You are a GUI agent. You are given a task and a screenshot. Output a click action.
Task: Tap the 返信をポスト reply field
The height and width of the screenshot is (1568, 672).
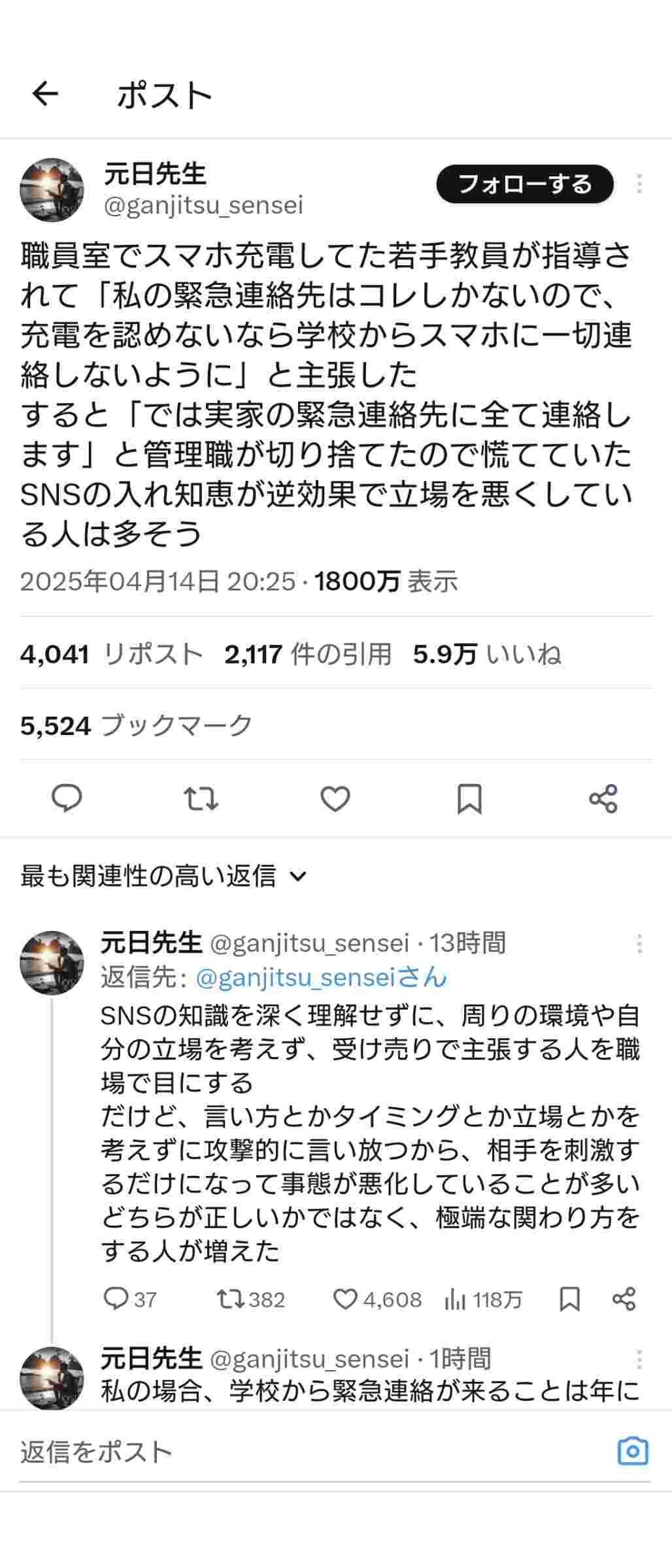coord(294,1452)
